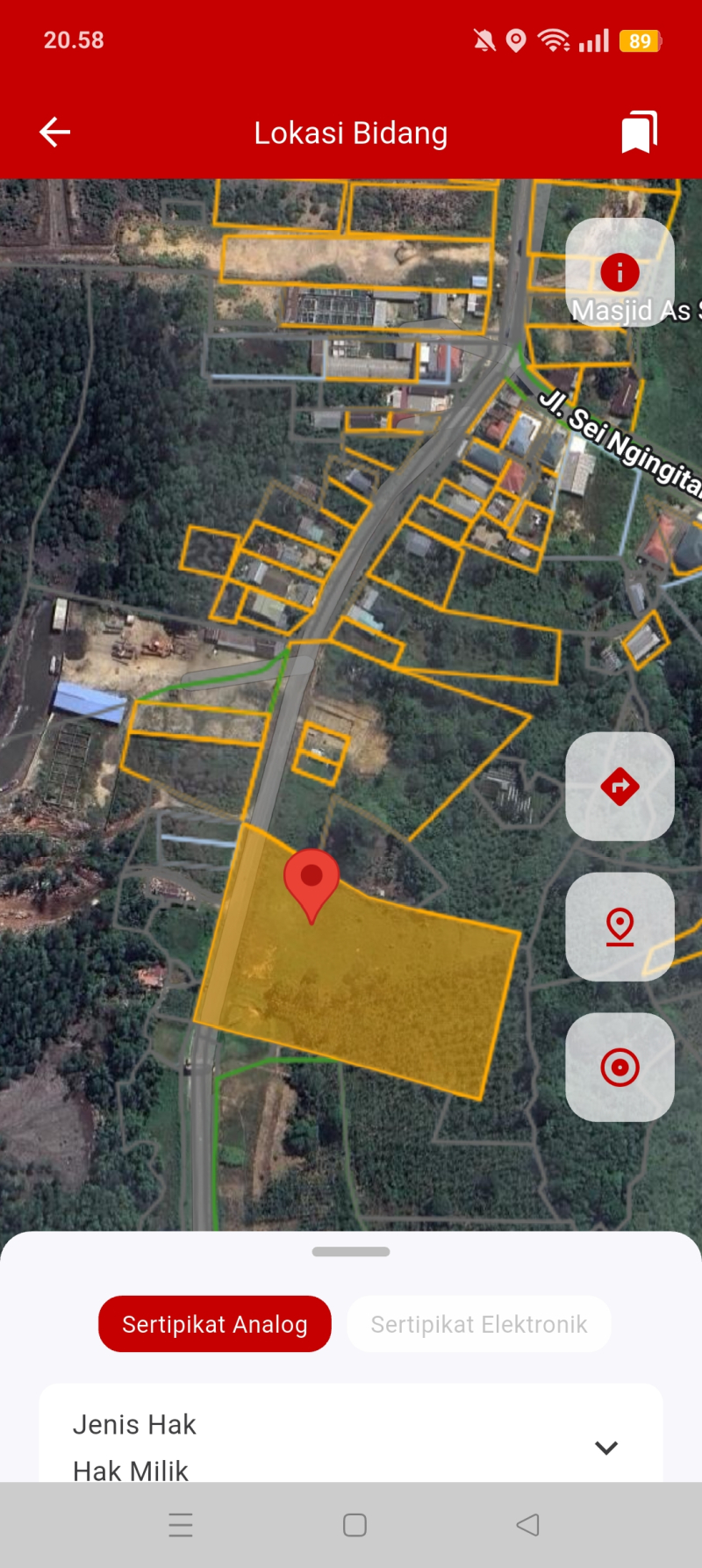702x1568 pixels.
Task: Expand the Jenis Hak details chevron
Action: (x=606, y=1448)
